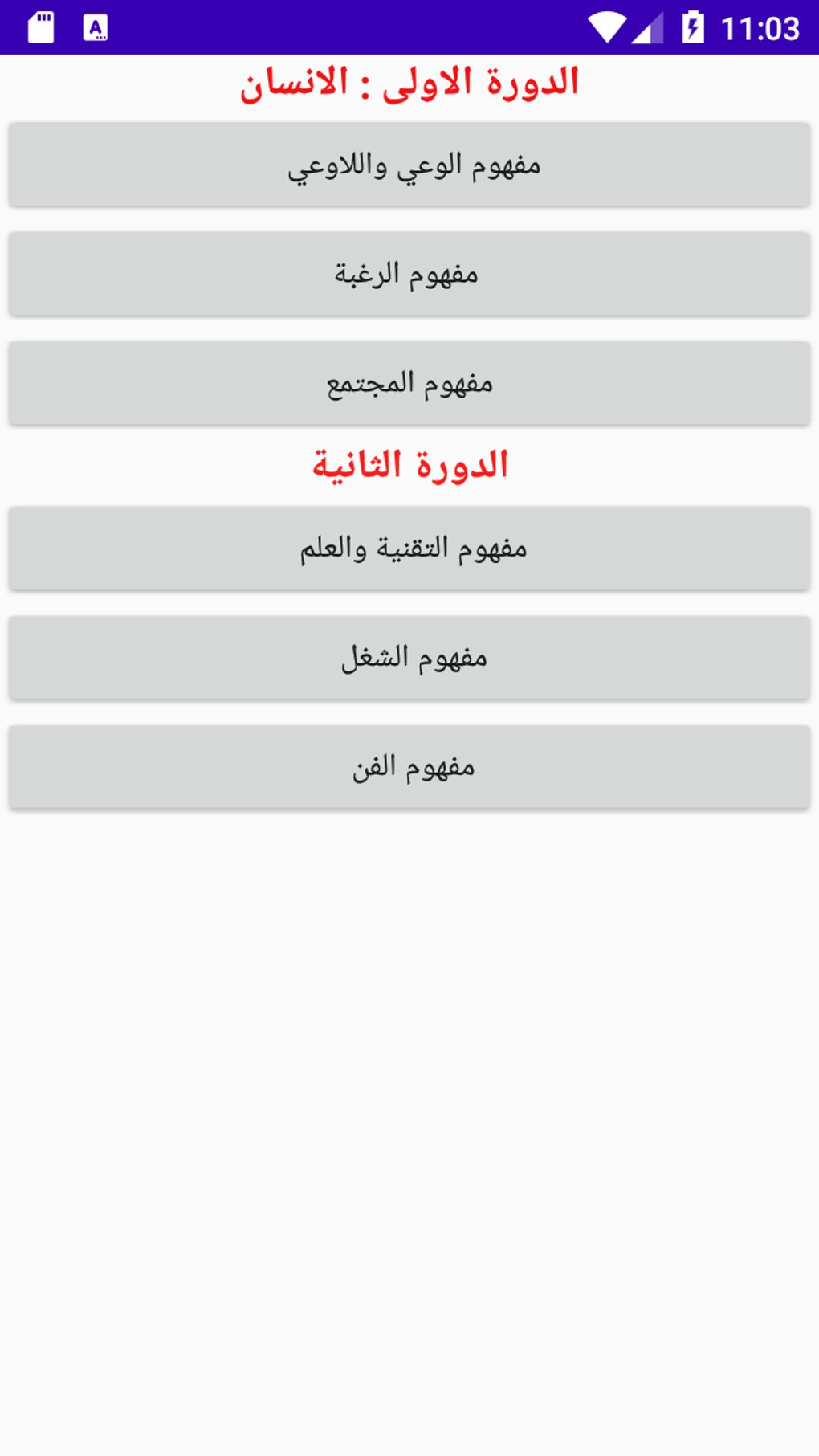Open the مفهوم الفن topic
Viewport: 819px width, 1456px height.
point(409,767)
